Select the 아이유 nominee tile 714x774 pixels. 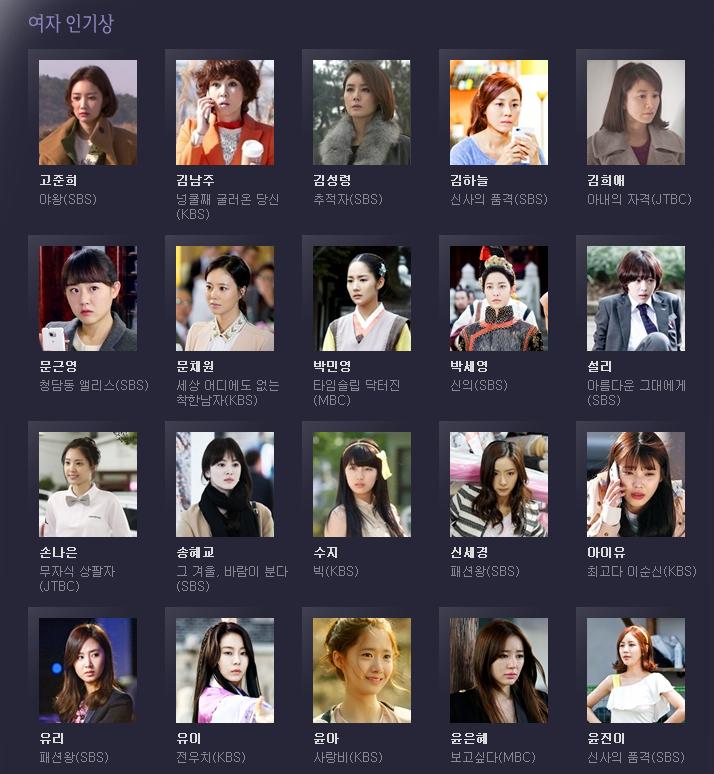[x=636, y=485]
